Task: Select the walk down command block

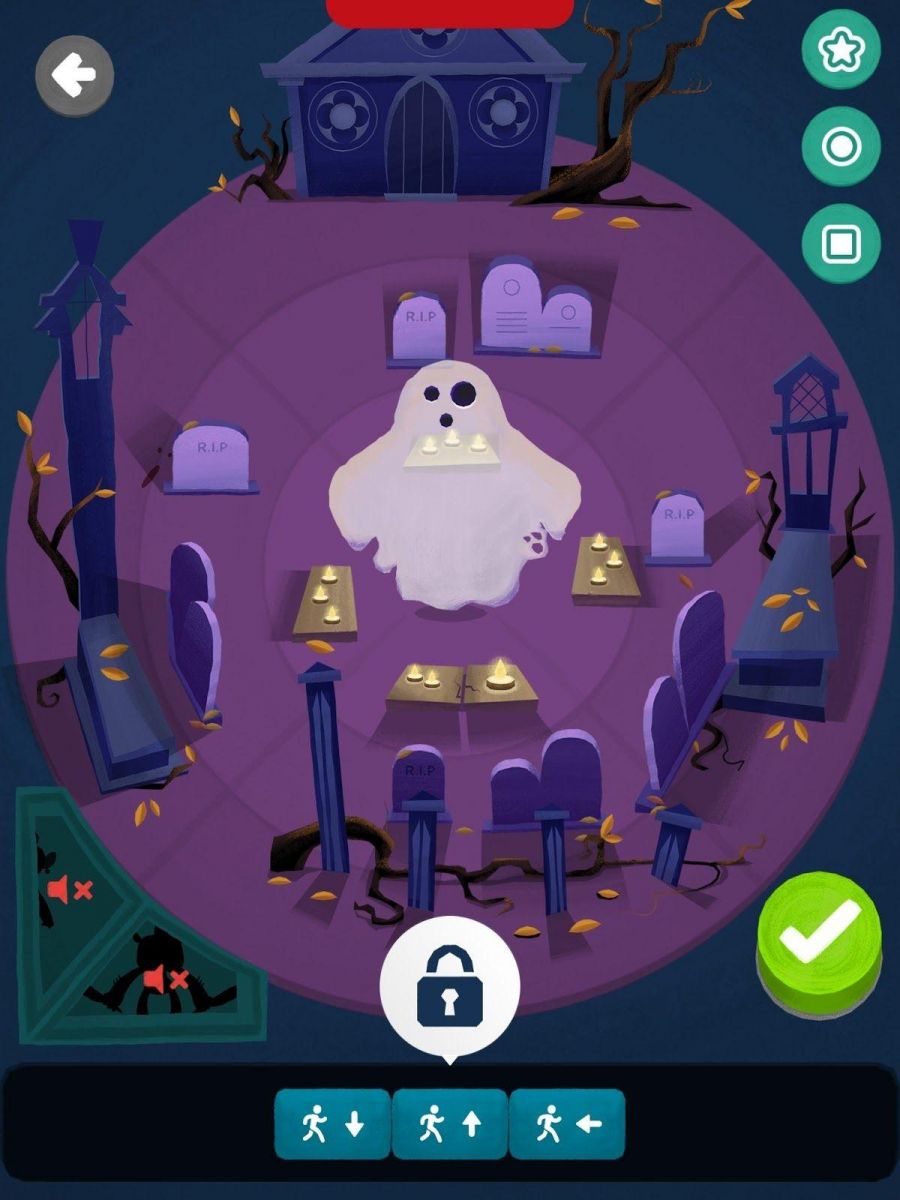Action: click(x=332, y=1124)
